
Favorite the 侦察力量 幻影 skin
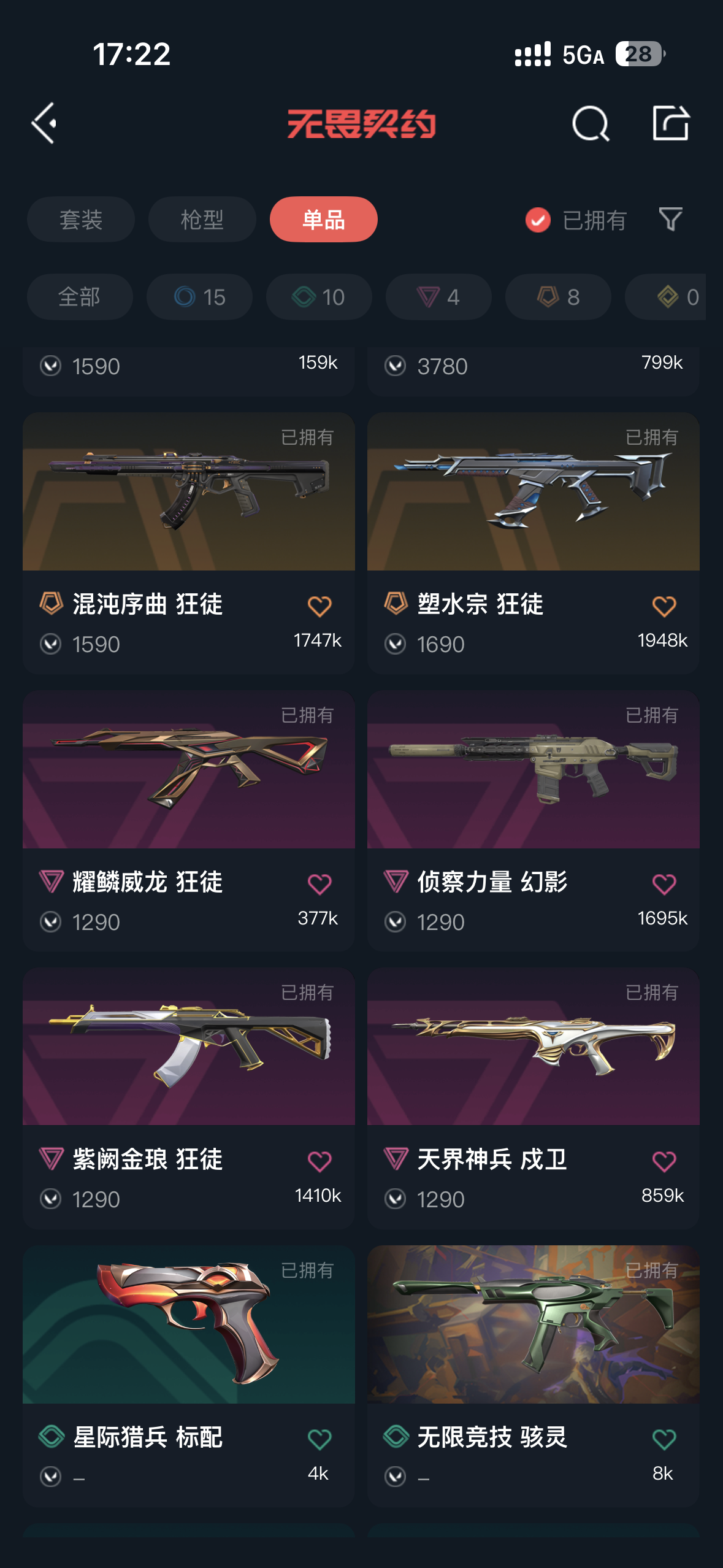point(664,884)
